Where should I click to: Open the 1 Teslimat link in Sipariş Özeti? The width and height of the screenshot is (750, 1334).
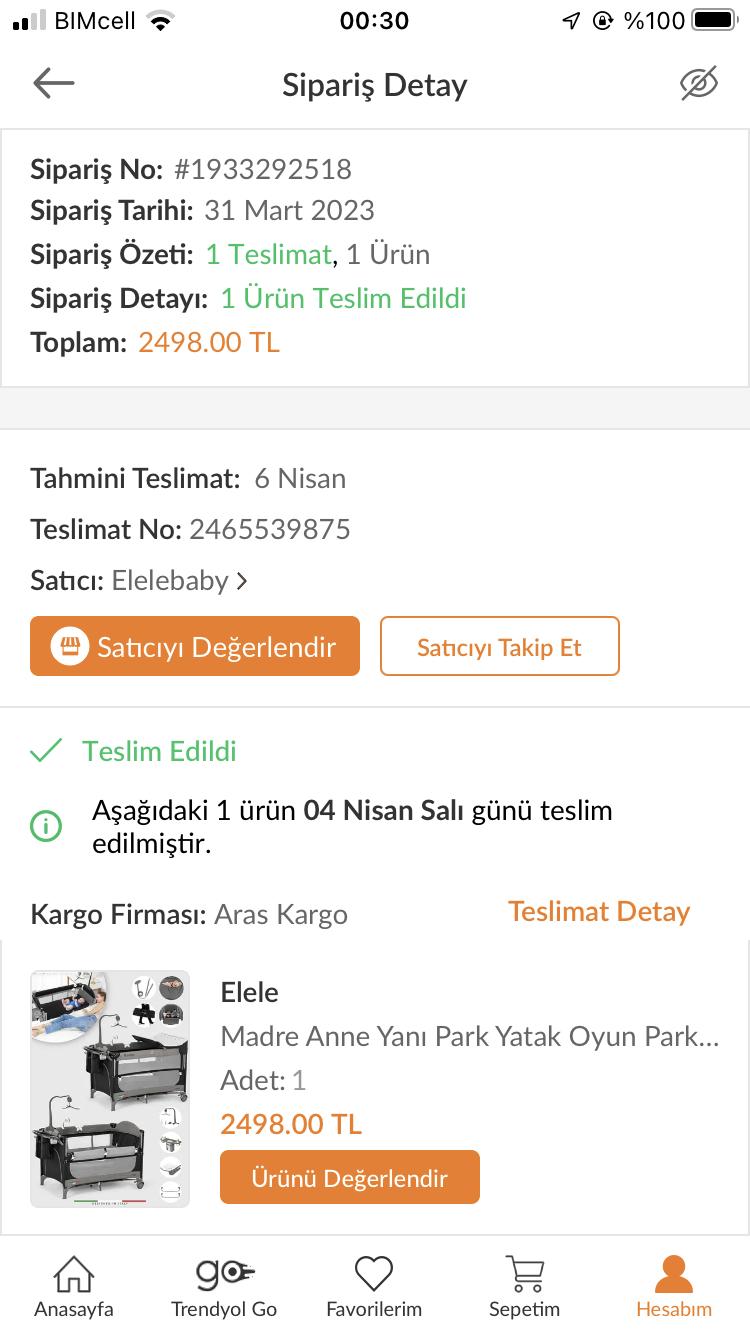(x=267, y=254)
